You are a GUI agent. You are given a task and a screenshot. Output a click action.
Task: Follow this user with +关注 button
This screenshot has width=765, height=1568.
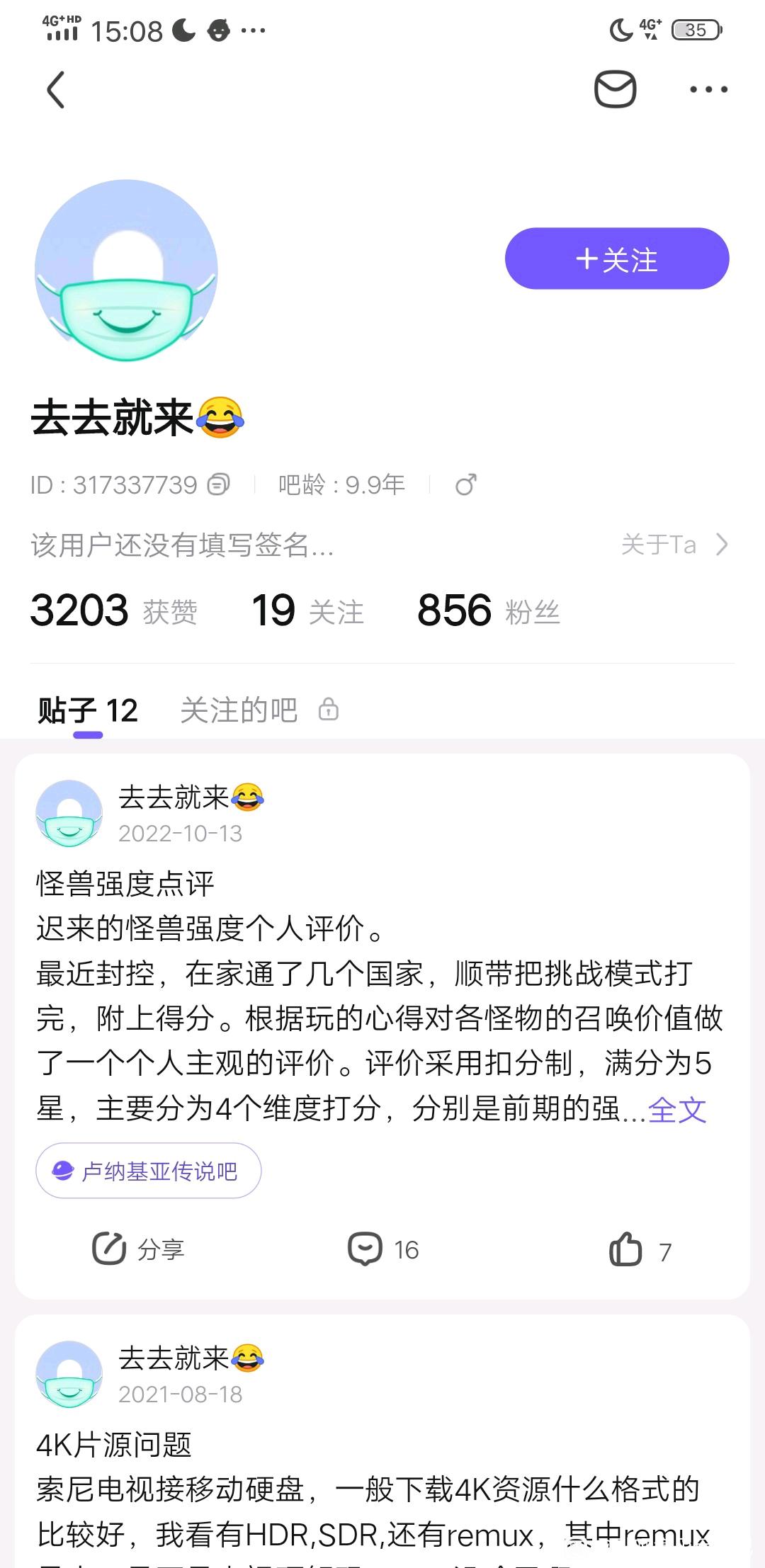[x=616, y=259]
